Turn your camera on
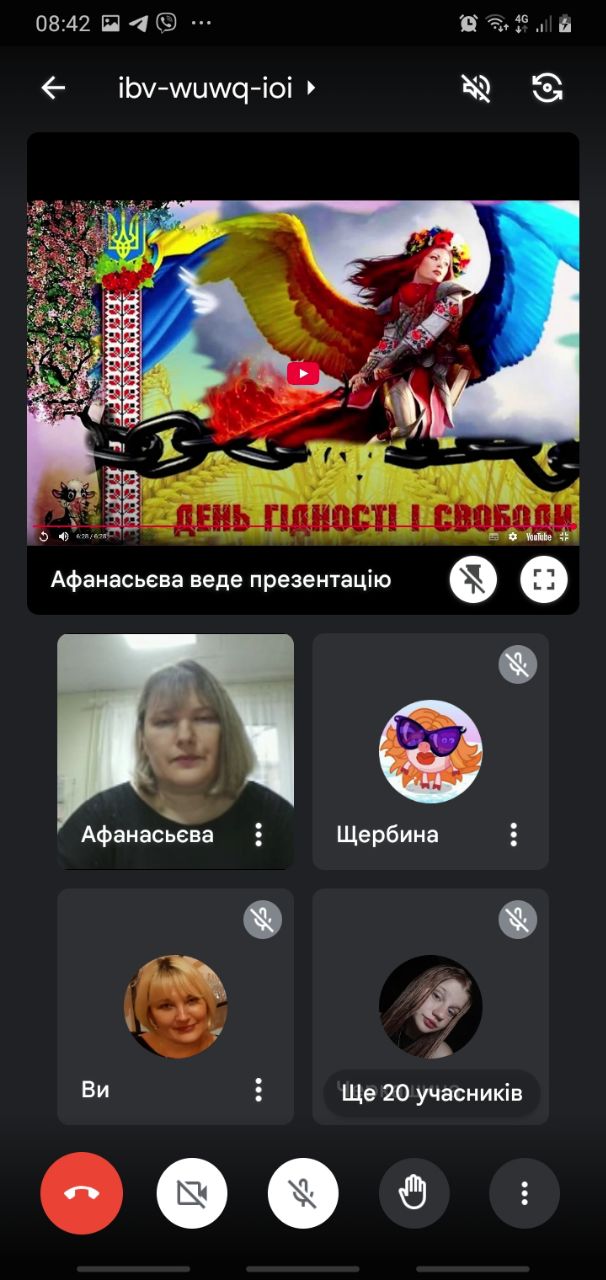 tap(192, 1193)
